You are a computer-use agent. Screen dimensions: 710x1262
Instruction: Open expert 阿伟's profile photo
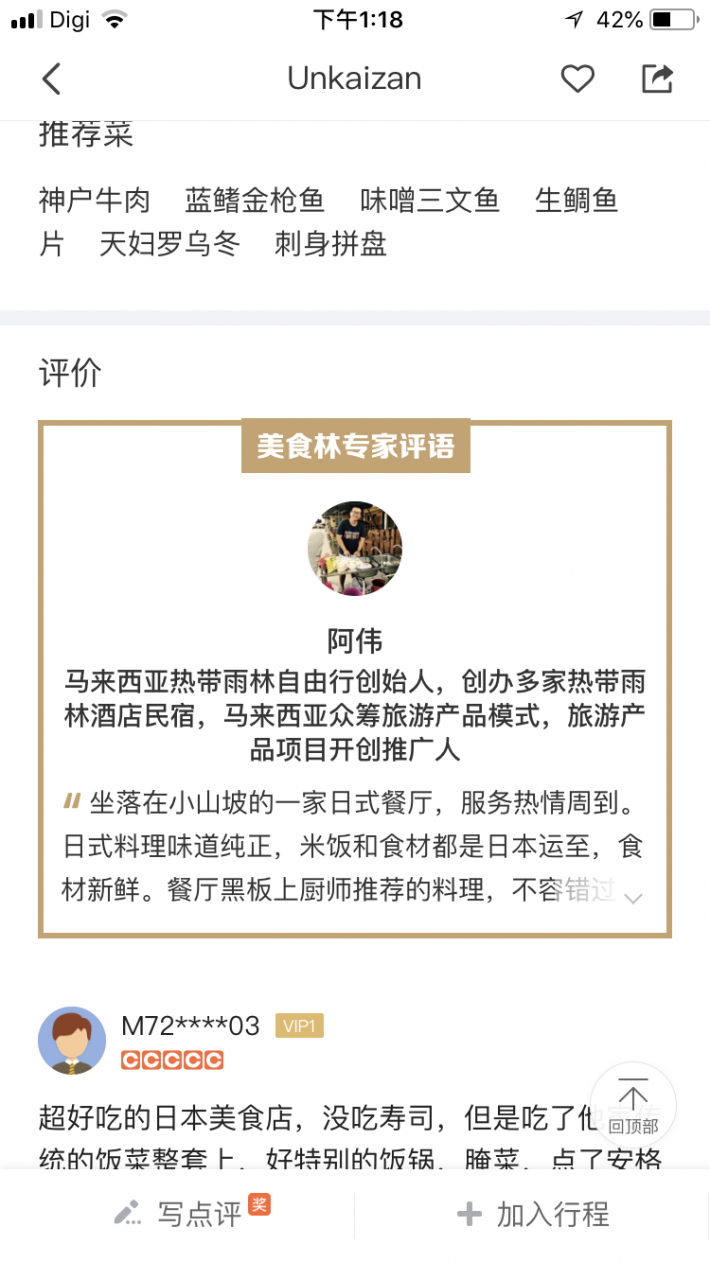click(355, 549)
